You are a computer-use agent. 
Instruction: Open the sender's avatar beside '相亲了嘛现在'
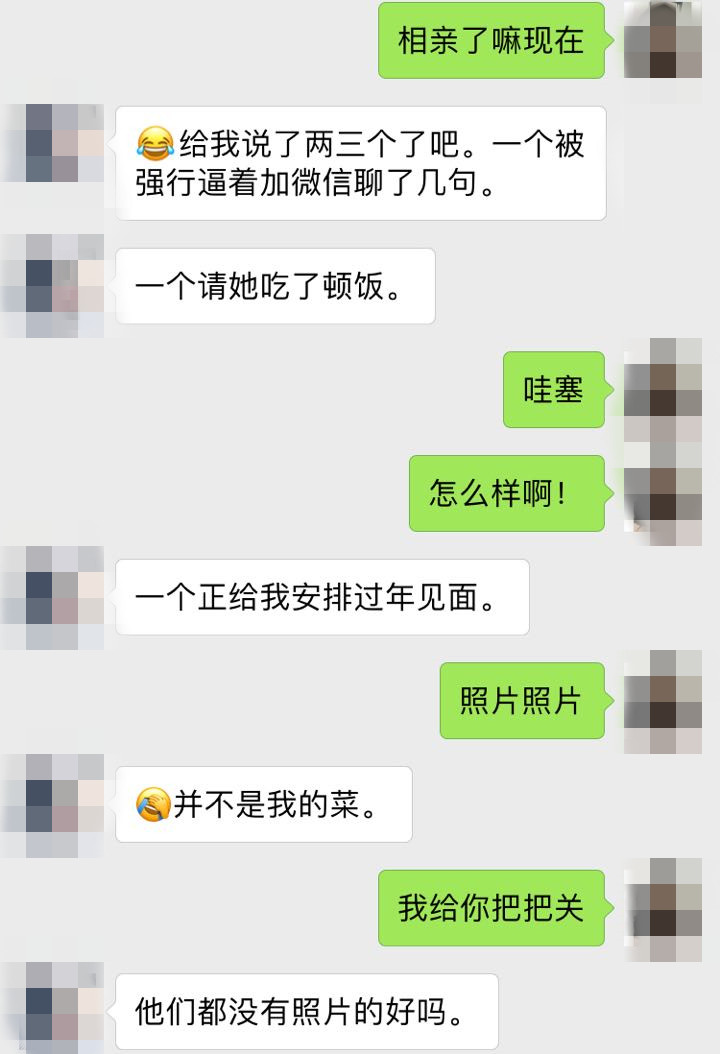tap(663, 40)
